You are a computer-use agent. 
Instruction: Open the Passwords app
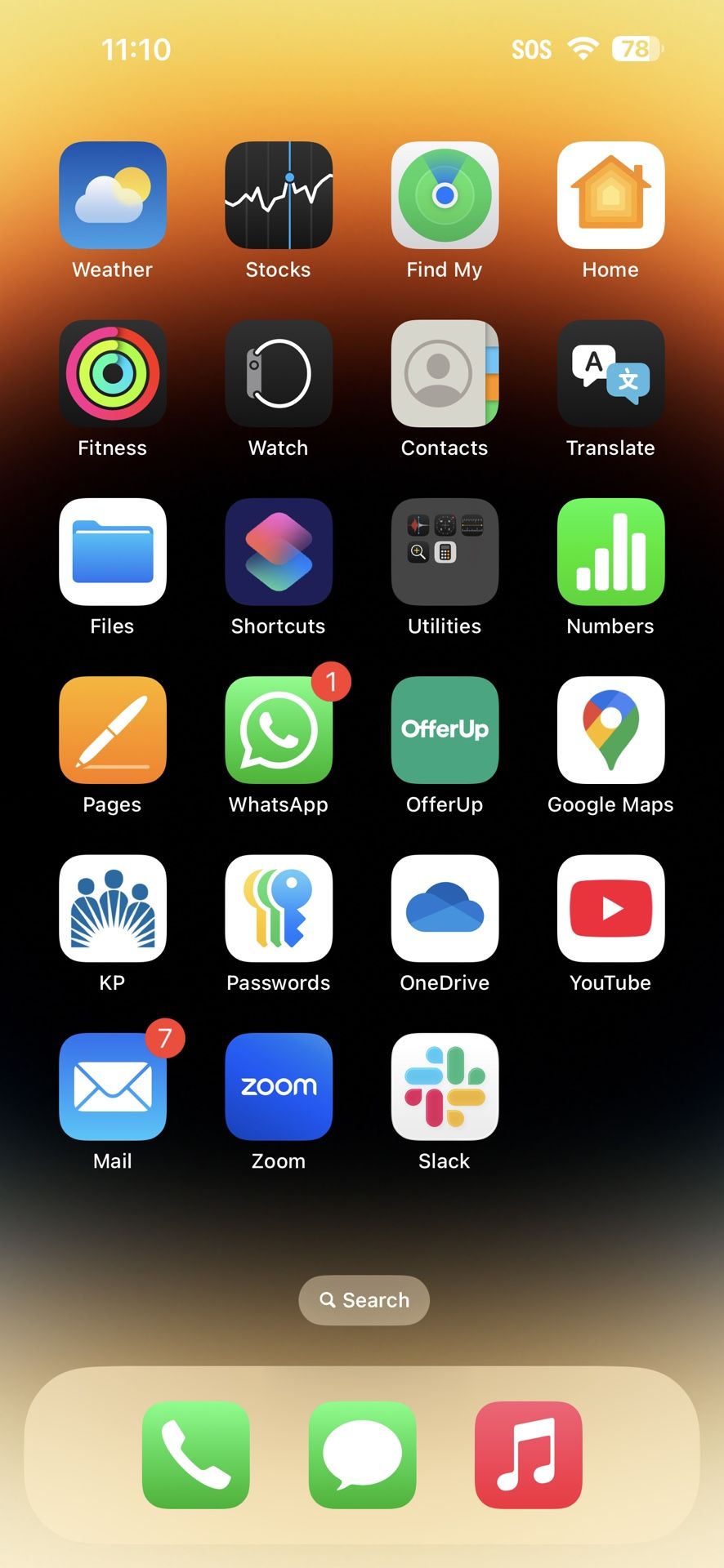click(x=279, y=908)
